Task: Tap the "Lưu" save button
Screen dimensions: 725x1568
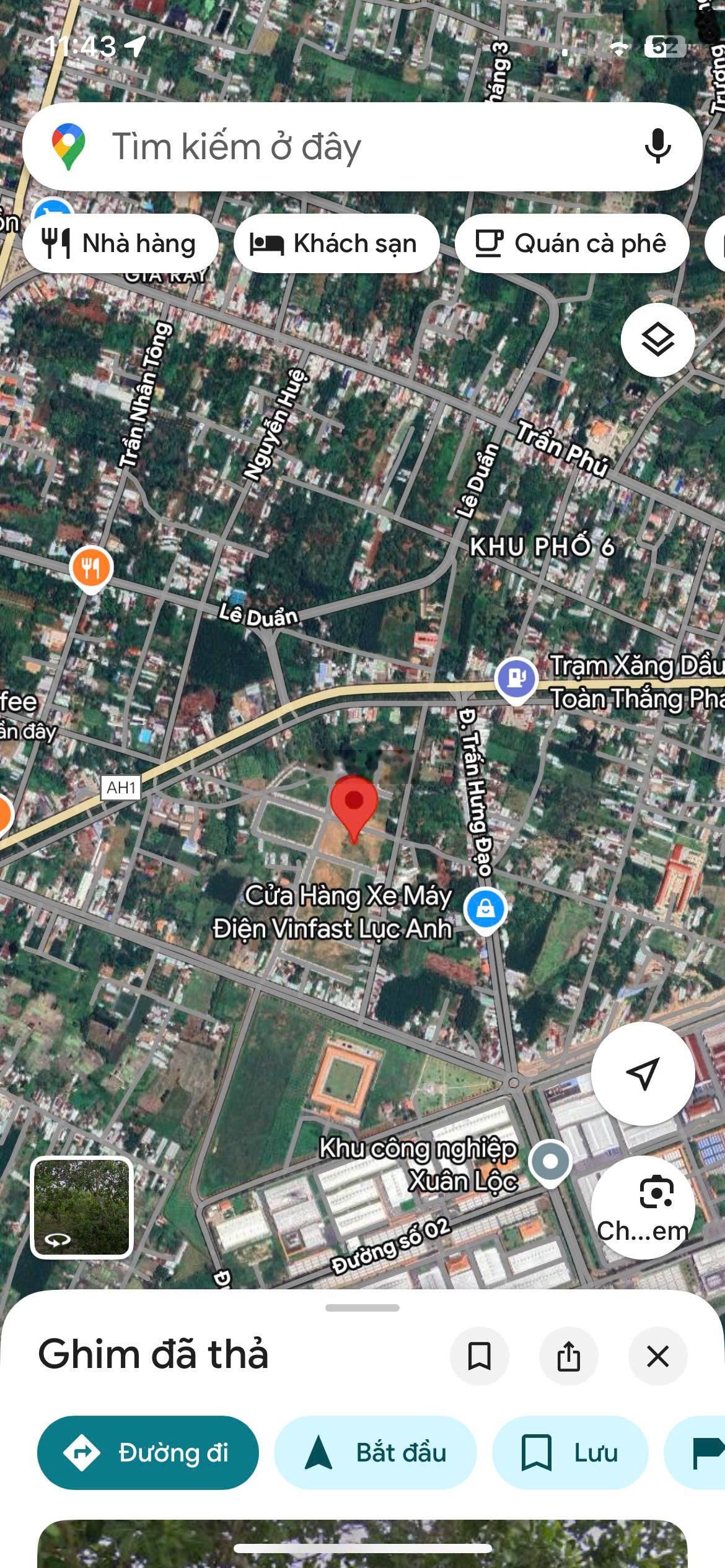Action: tap(570, 1452)
